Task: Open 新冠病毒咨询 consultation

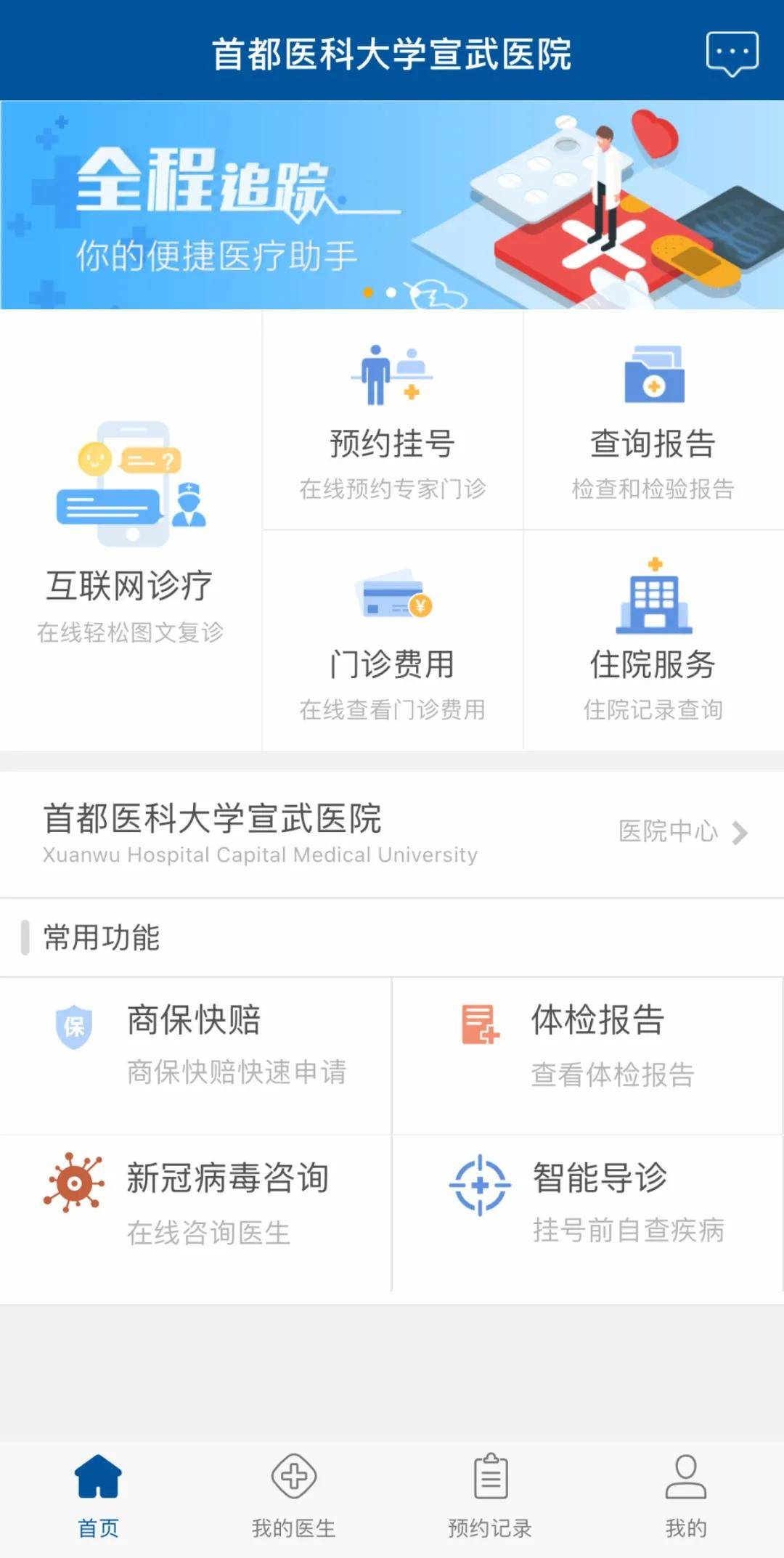Action: (196, 1202)
